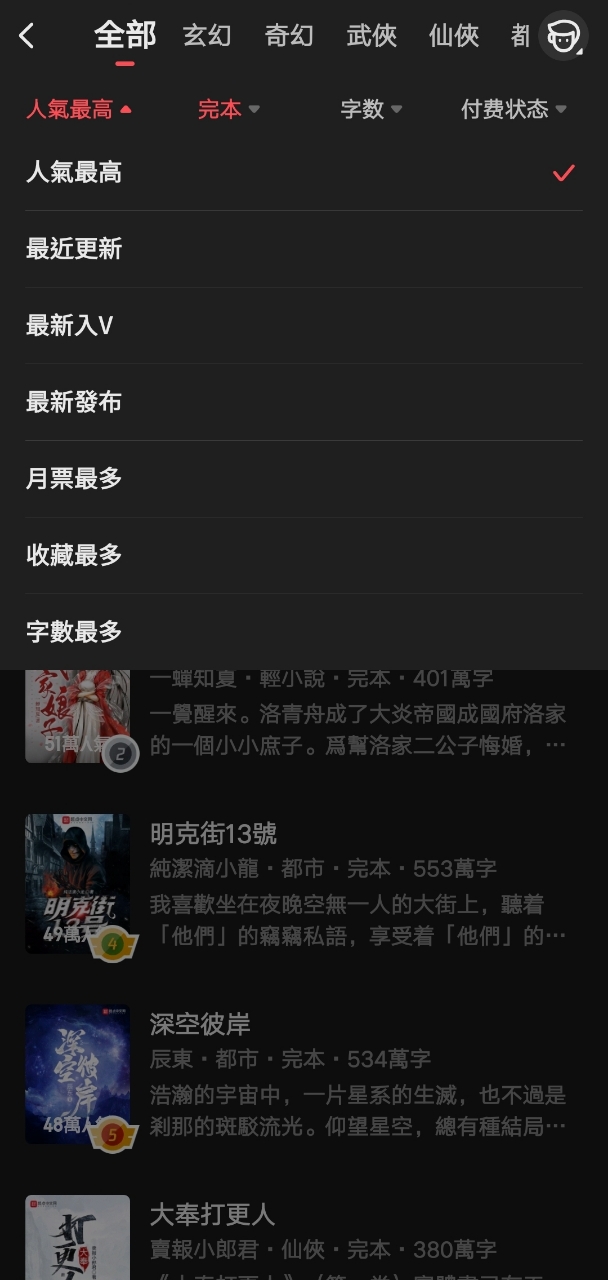Open the avatar icon at top right
Screen dimensions: 608x1280
point(563,37)
